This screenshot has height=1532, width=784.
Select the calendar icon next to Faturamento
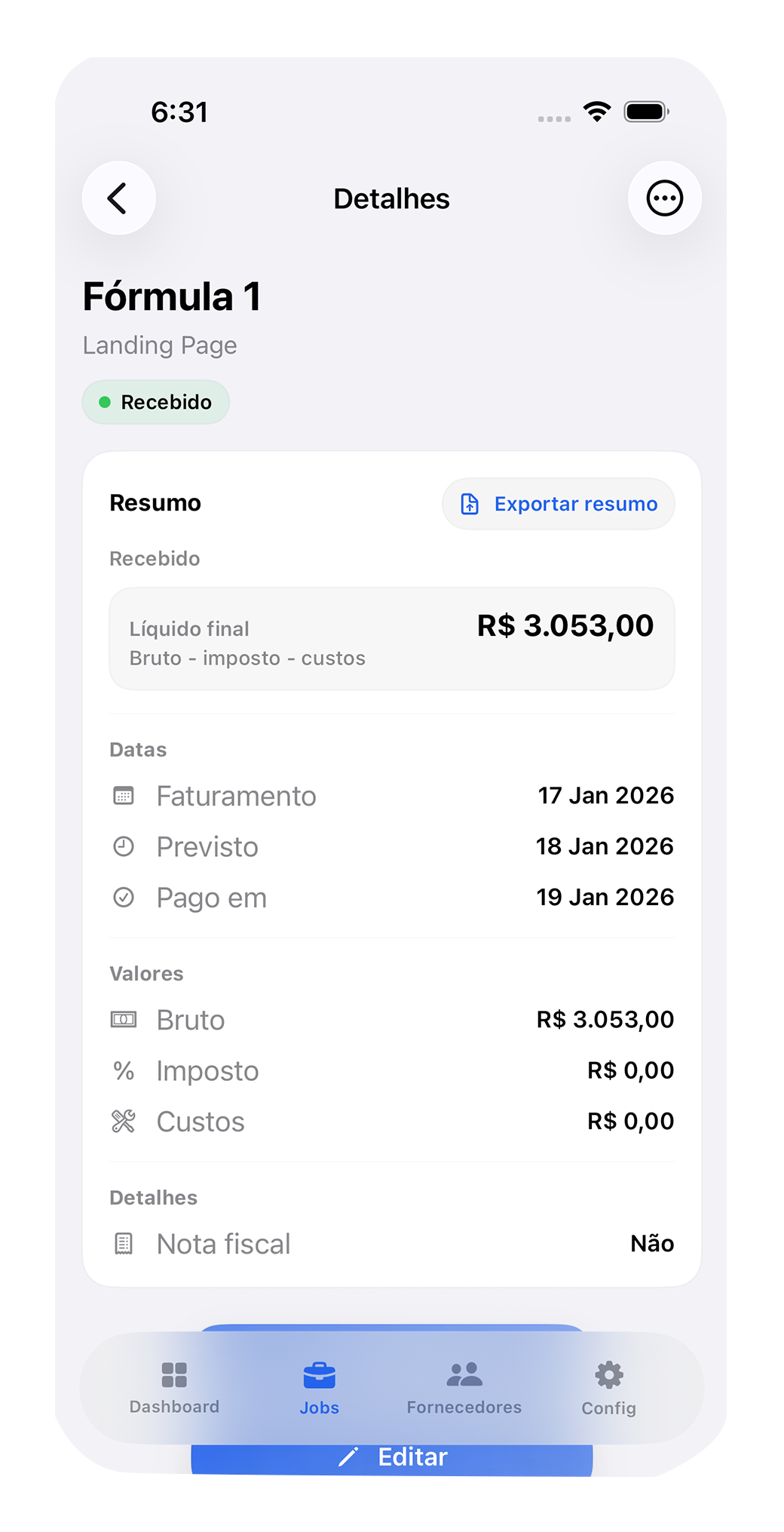point(124,795)
